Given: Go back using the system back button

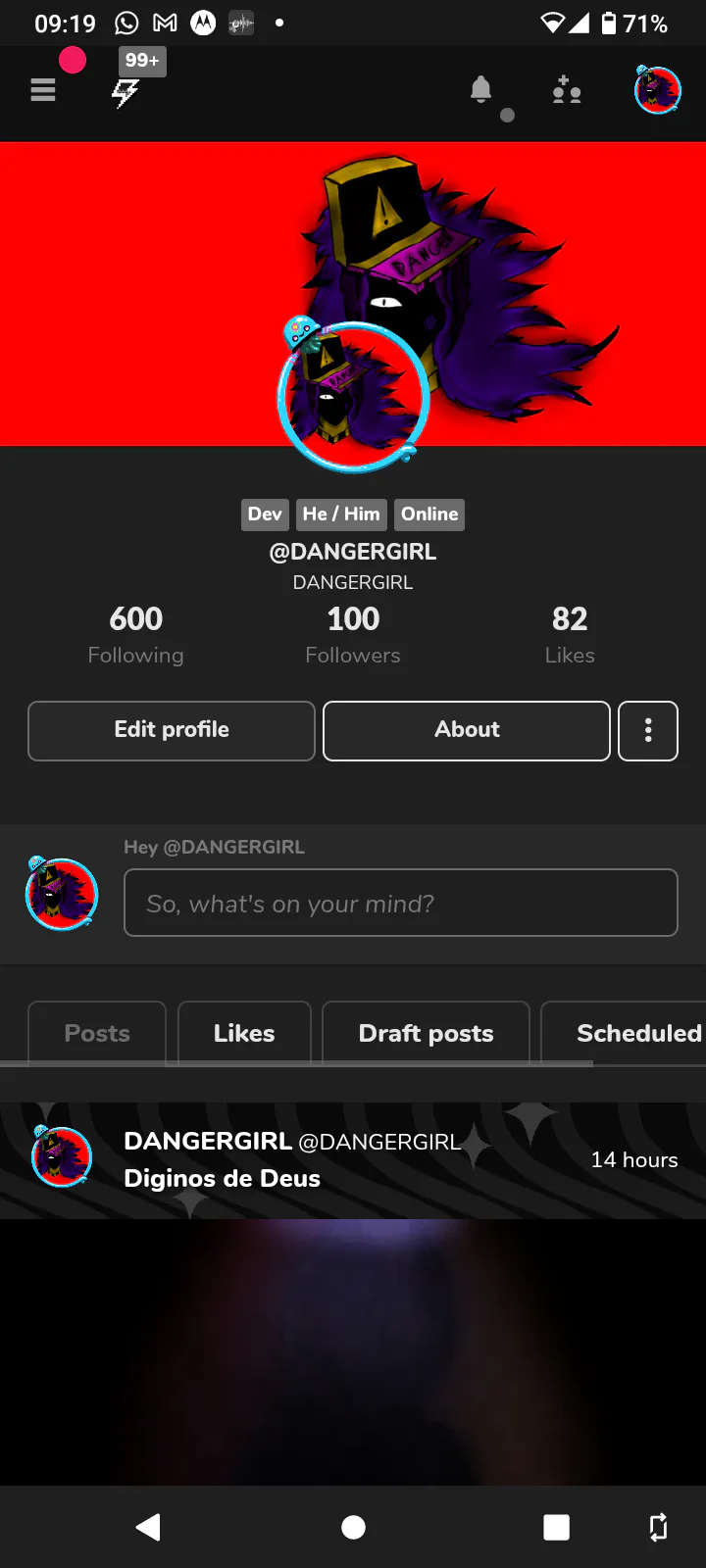Looking at the screenshot, I should point(148,1527).
